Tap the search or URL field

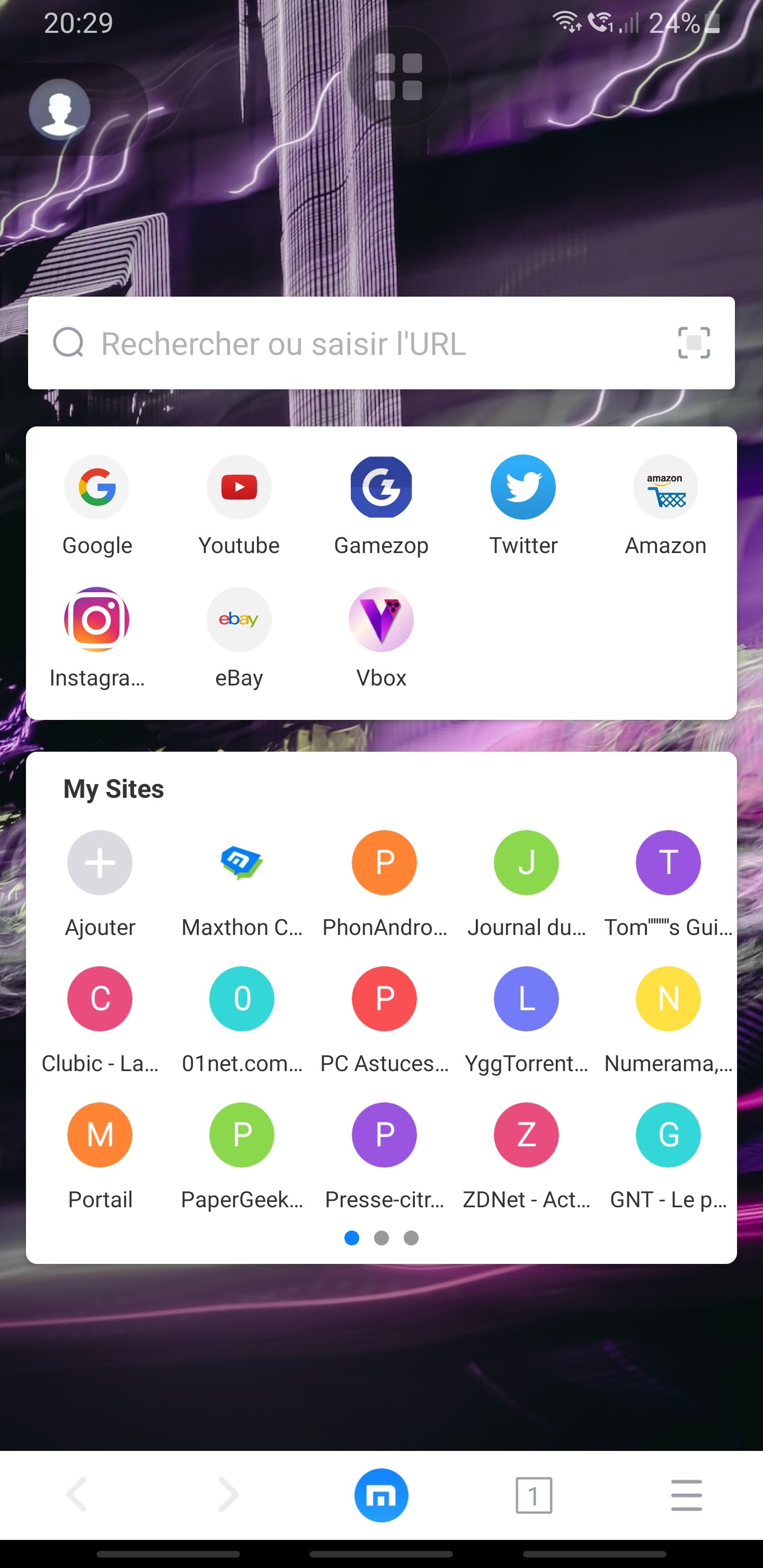click(381, 343)
